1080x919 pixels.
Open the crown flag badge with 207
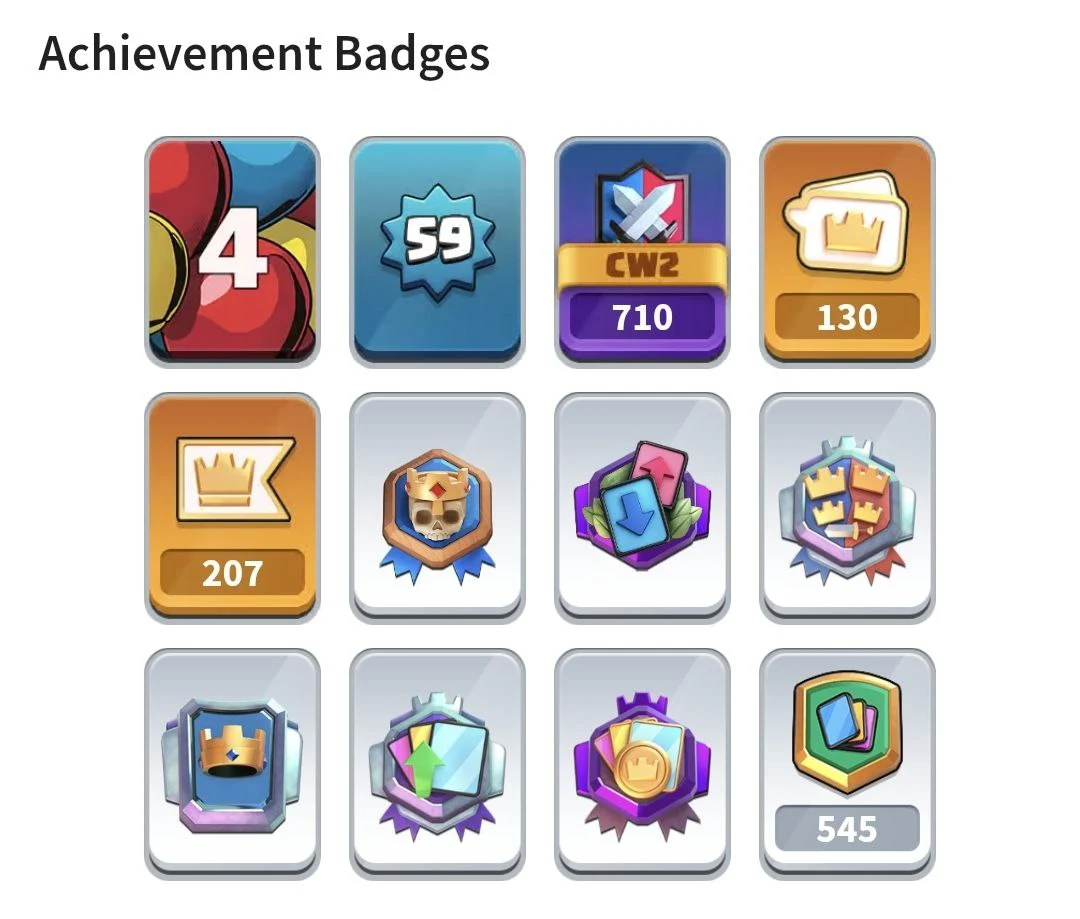pos(232,506)
